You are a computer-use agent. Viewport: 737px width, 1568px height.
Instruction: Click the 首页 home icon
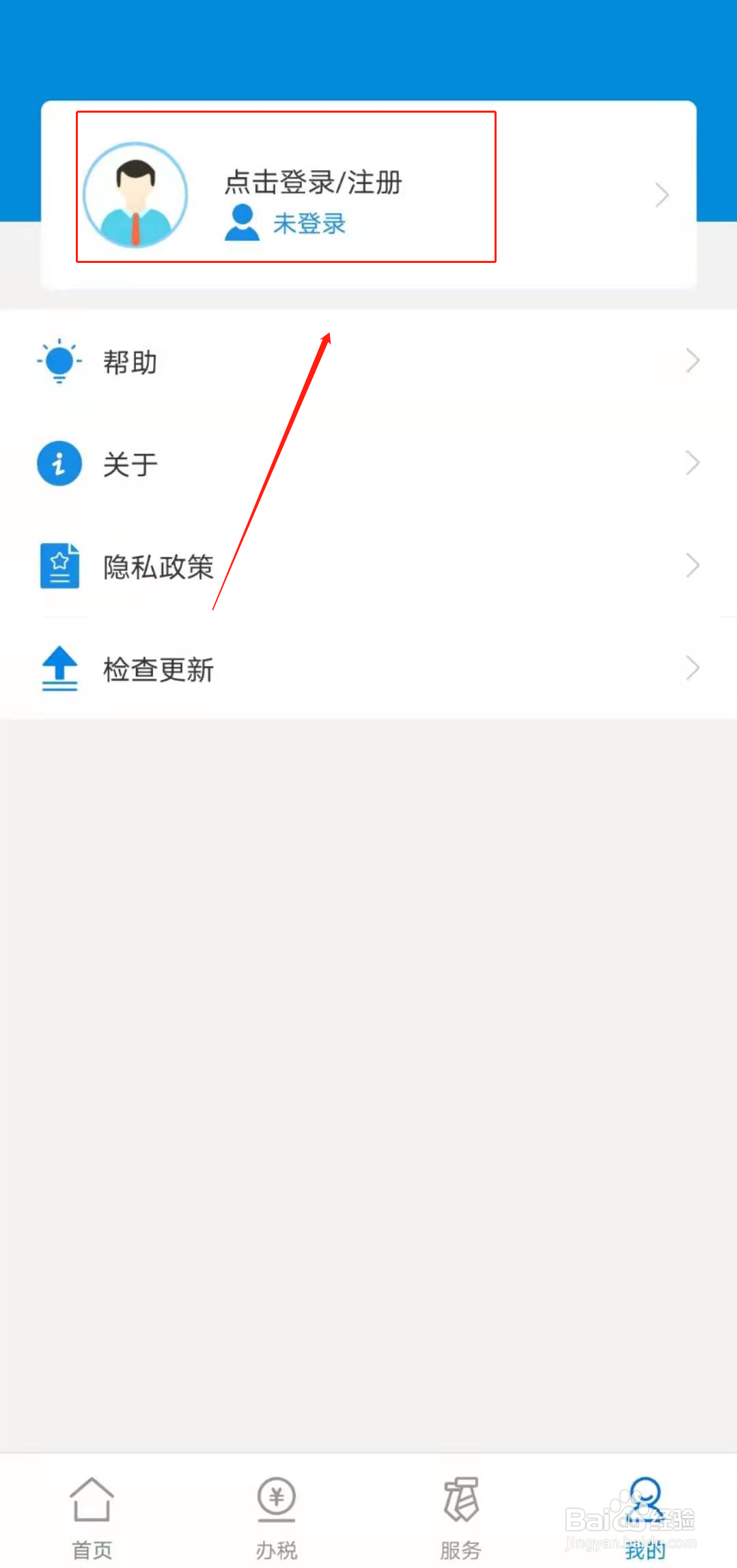[91, 1498]
